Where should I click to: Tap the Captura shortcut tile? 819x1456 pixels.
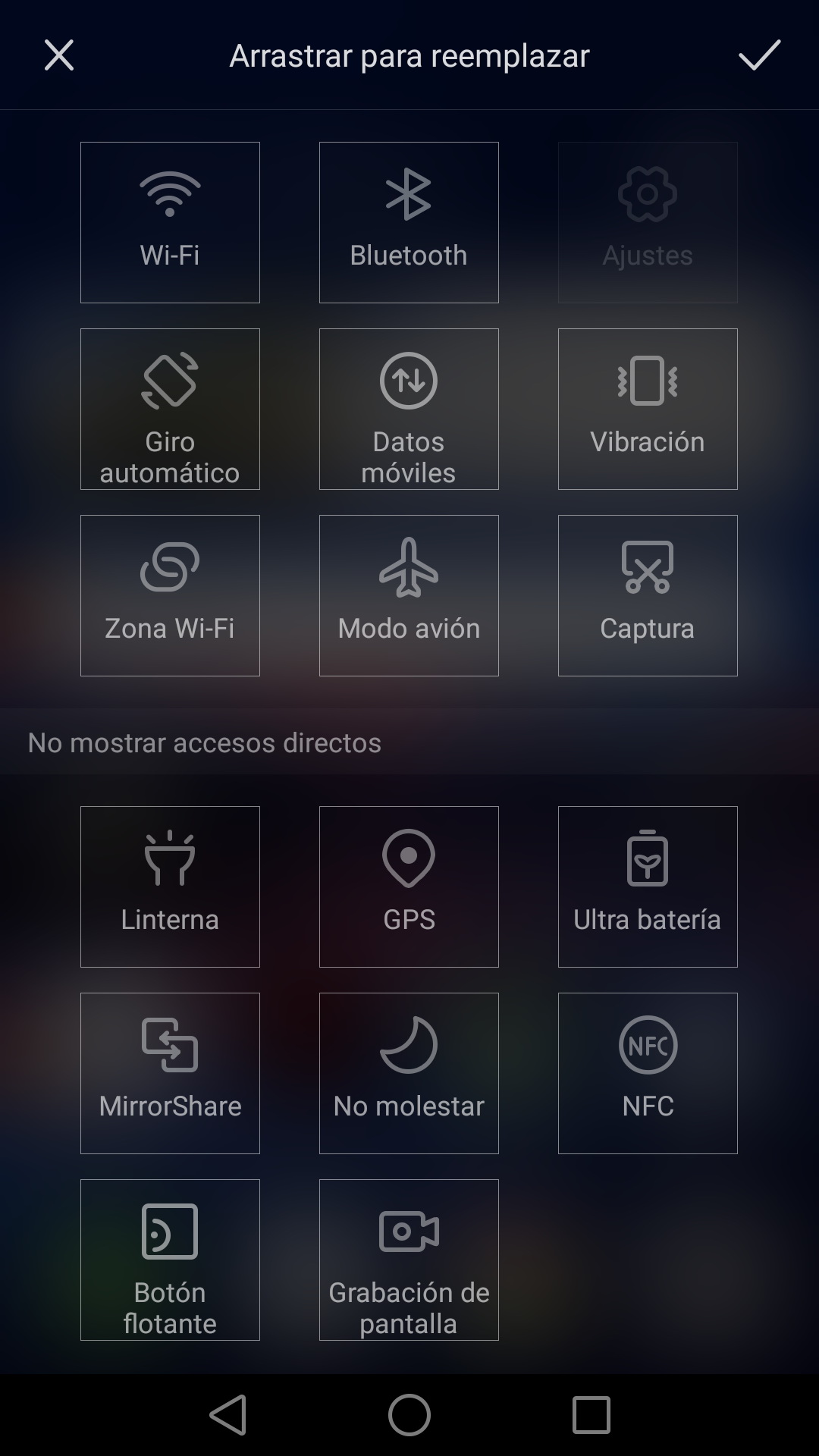(x=648, y=595)
